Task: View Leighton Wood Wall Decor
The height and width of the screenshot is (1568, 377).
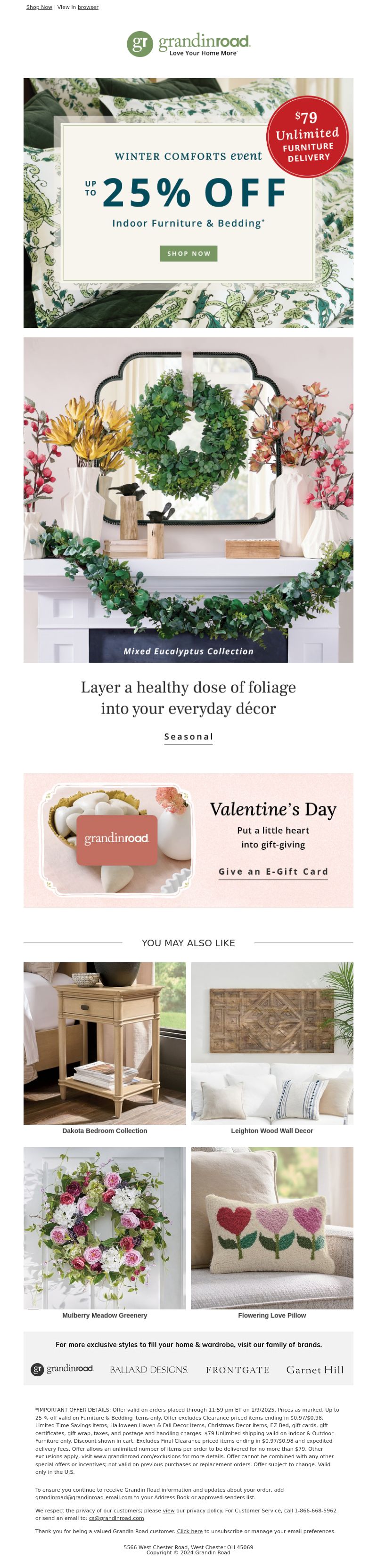Action: (271, 1043)
